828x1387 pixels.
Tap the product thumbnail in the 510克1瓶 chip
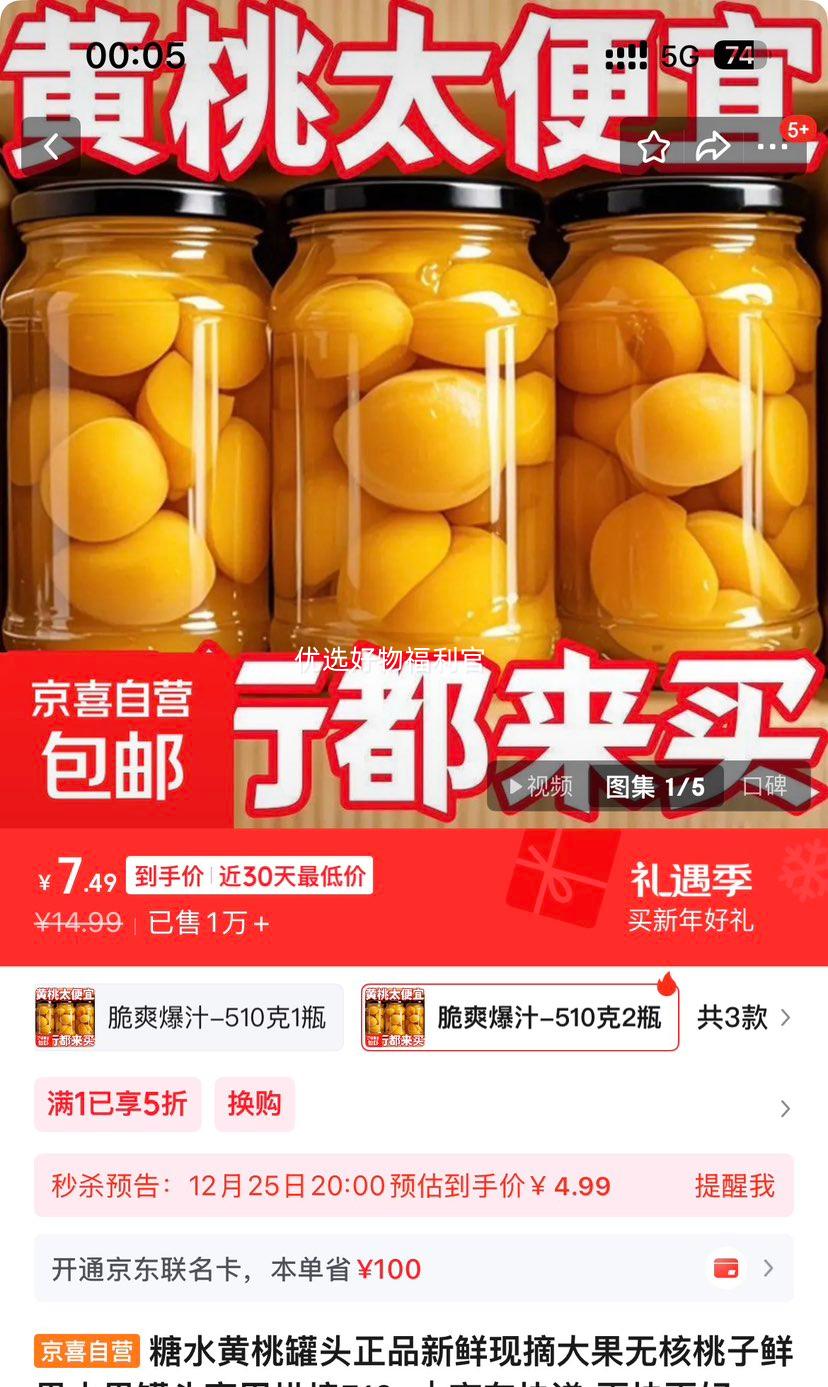(x=64, y=1017)
